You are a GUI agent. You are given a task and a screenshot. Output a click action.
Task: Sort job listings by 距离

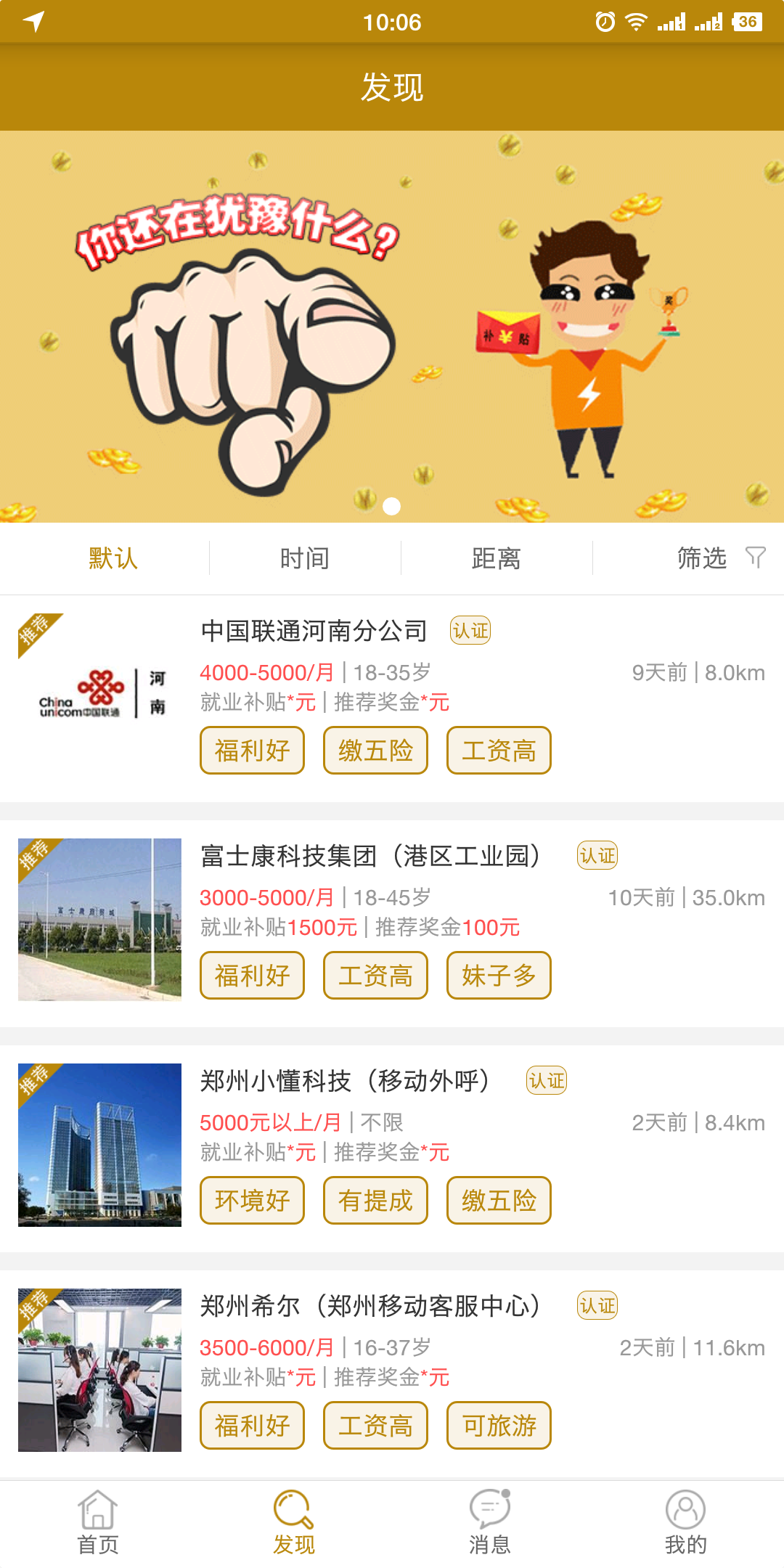pyautogui.click(x=497, y=558)
